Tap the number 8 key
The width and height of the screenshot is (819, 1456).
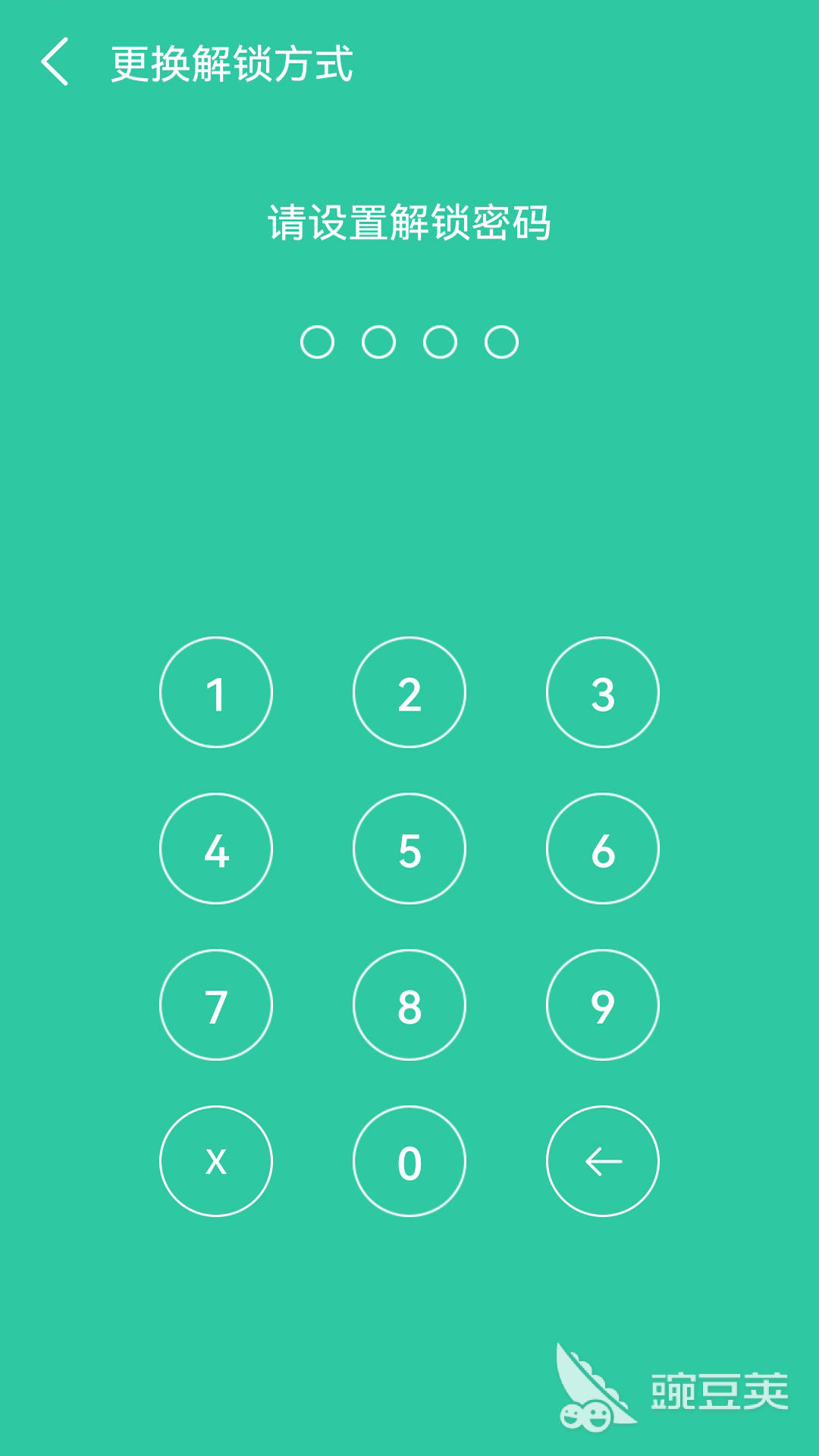[409, 1005]
